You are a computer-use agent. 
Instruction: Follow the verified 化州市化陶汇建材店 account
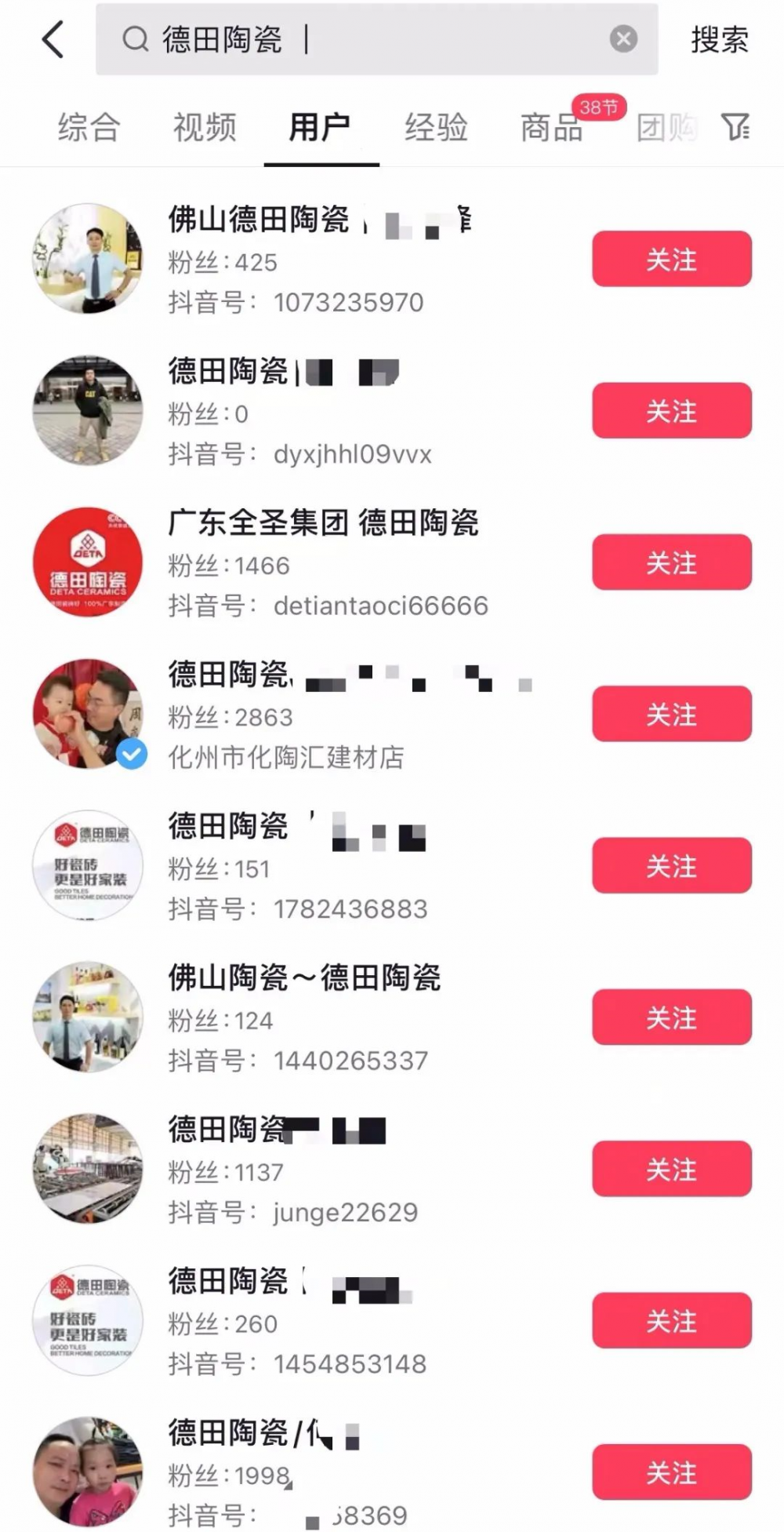tap(671, 714)
